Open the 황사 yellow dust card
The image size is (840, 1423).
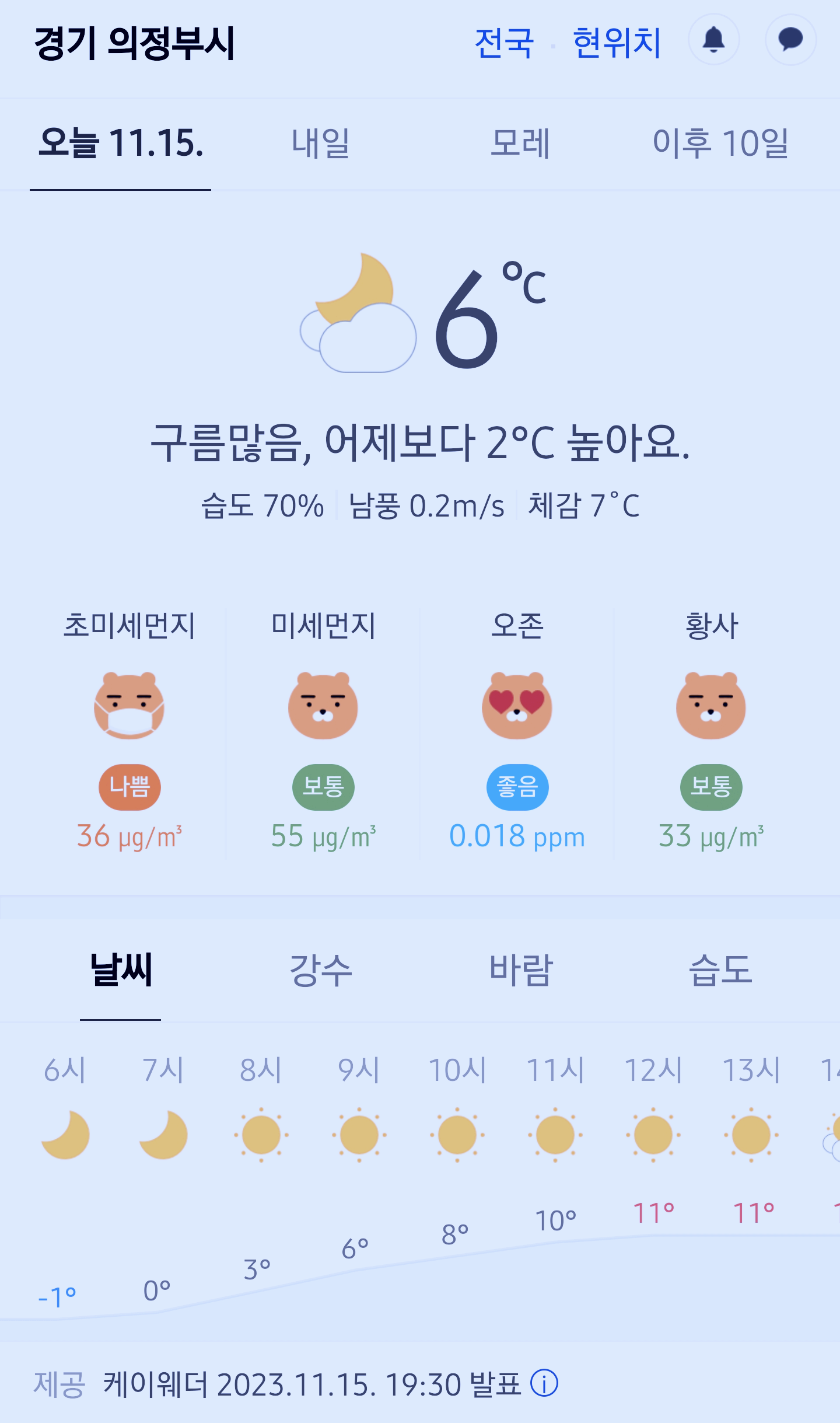pos(711,731)
